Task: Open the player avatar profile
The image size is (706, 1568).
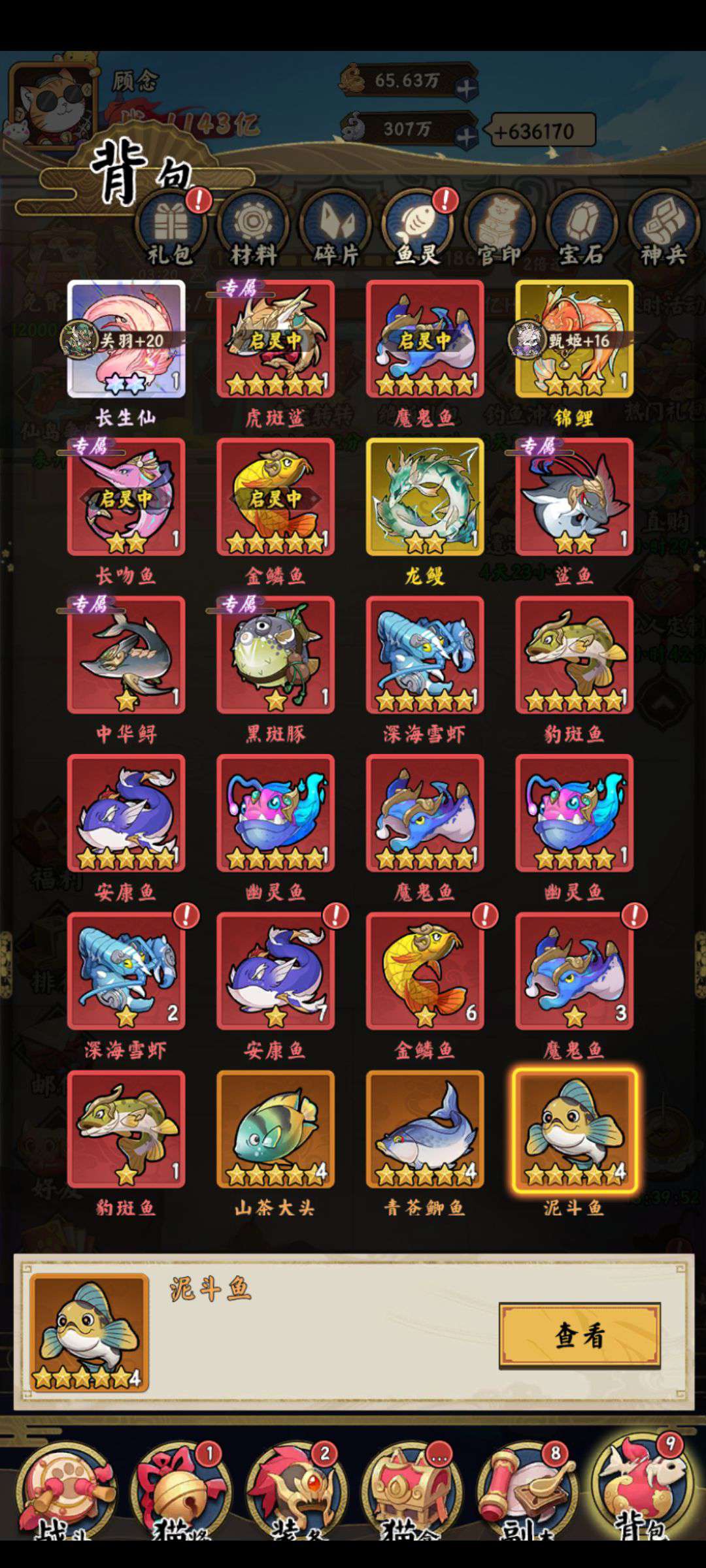Action: (x=52, y=105)
